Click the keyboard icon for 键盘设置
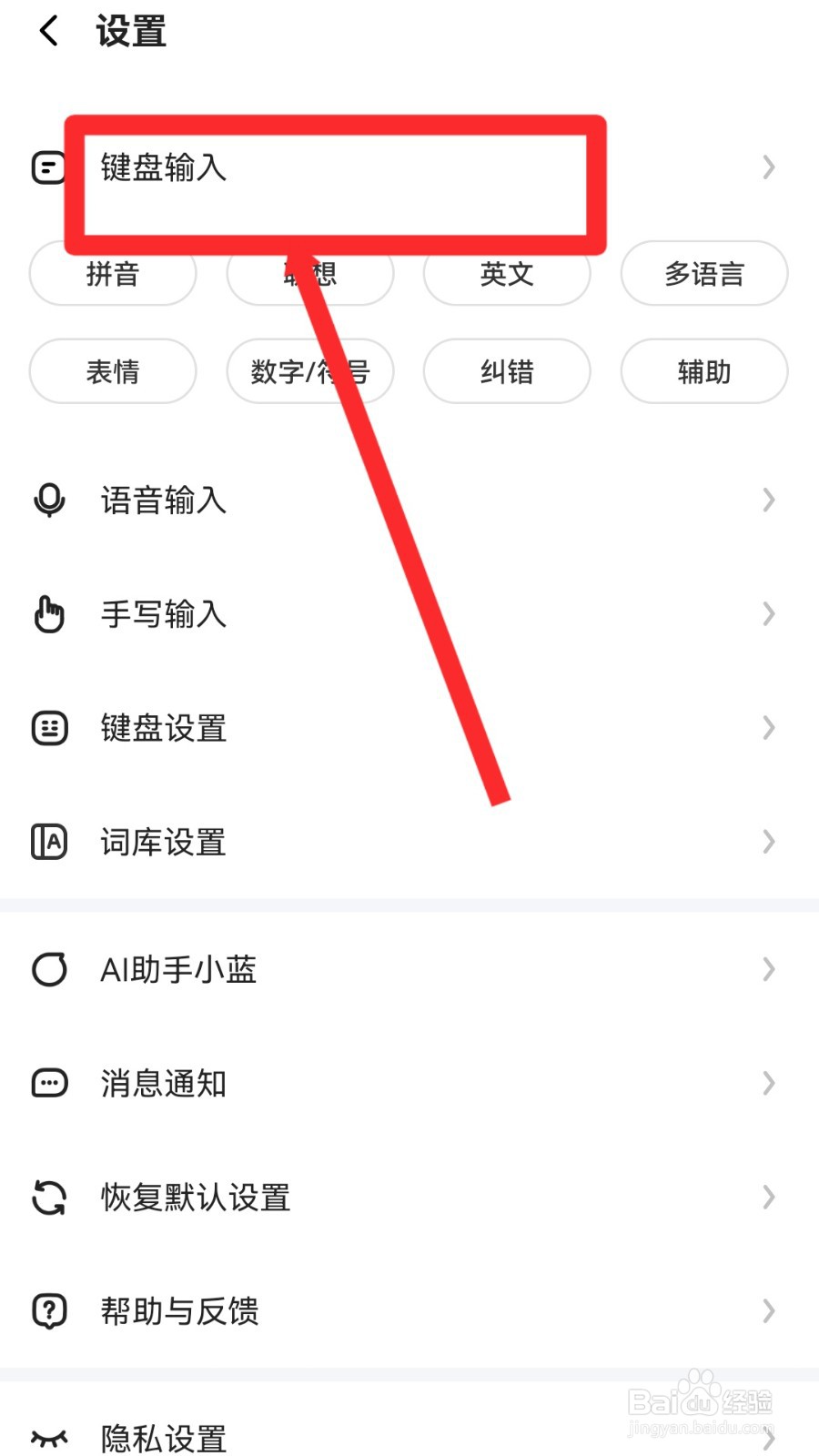The image size is (819, 1456). pyautogui.click(x=48, y=727)
